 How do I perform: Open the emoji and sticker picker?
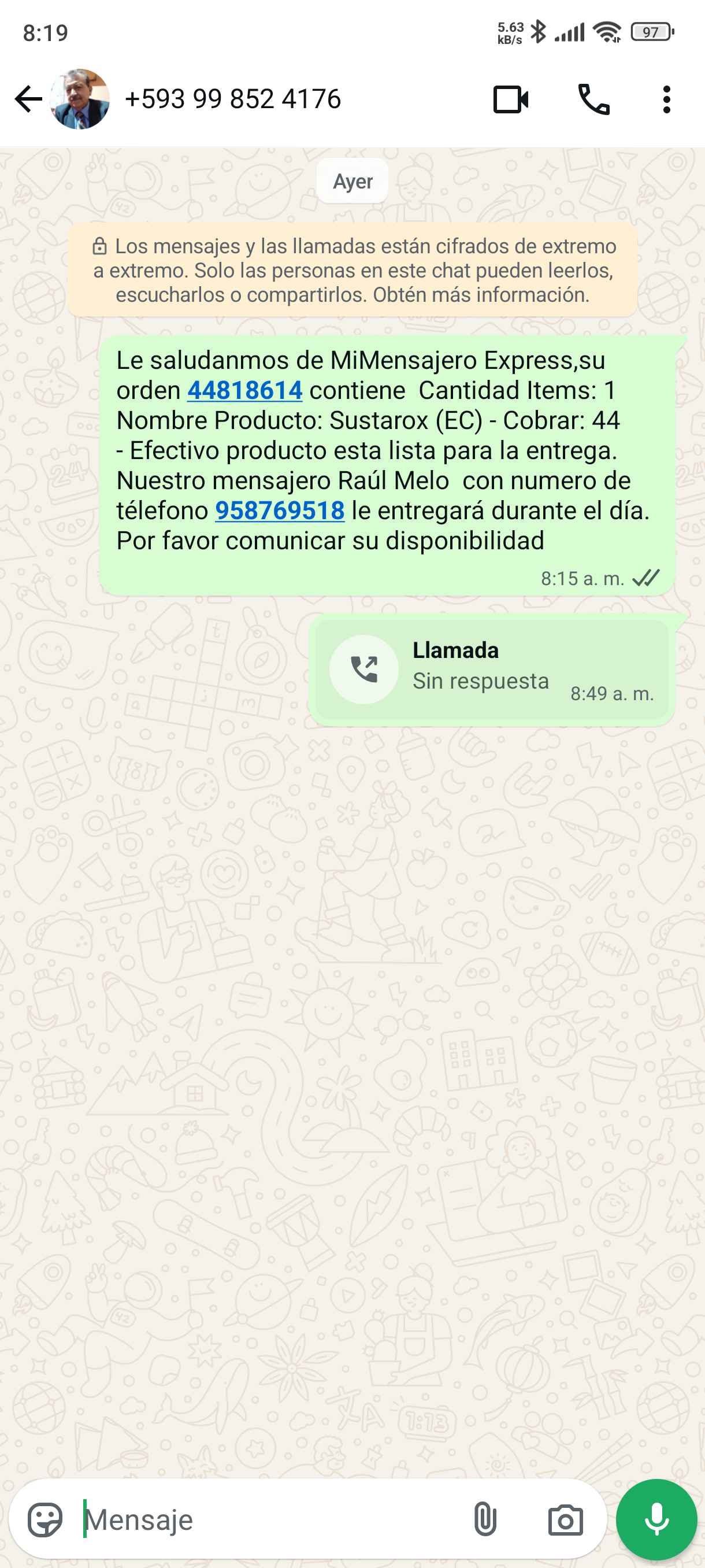tap(45, 1520)
